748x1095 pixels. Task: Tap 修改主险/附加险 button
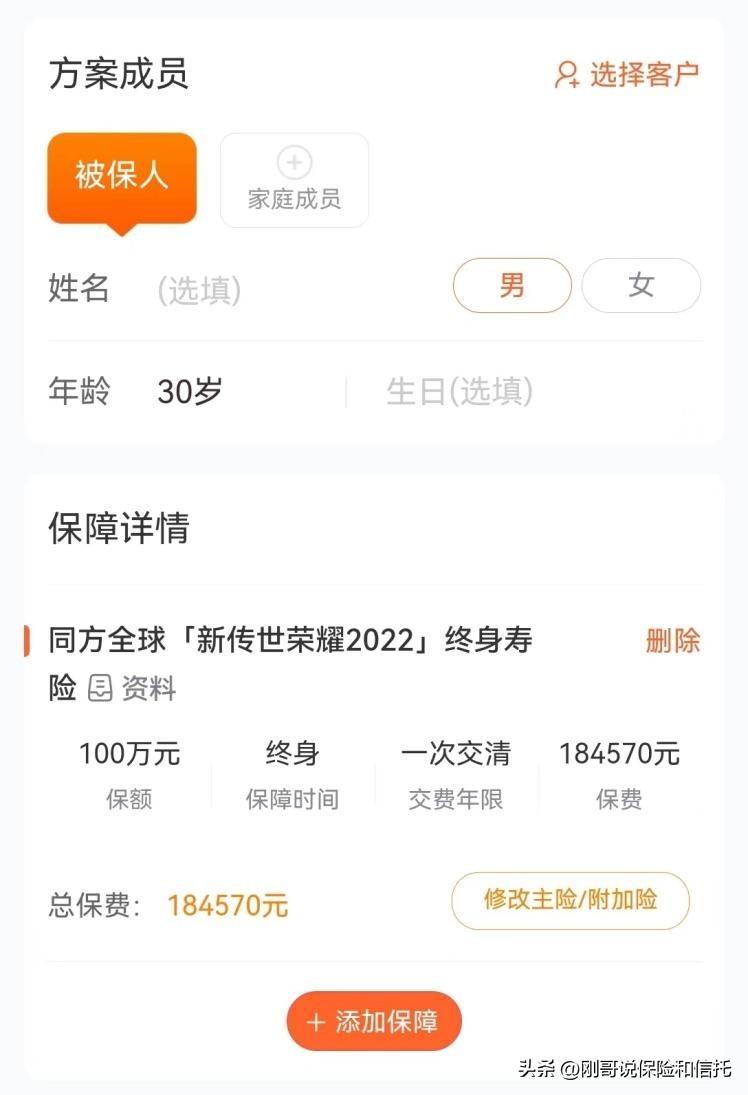570,900
